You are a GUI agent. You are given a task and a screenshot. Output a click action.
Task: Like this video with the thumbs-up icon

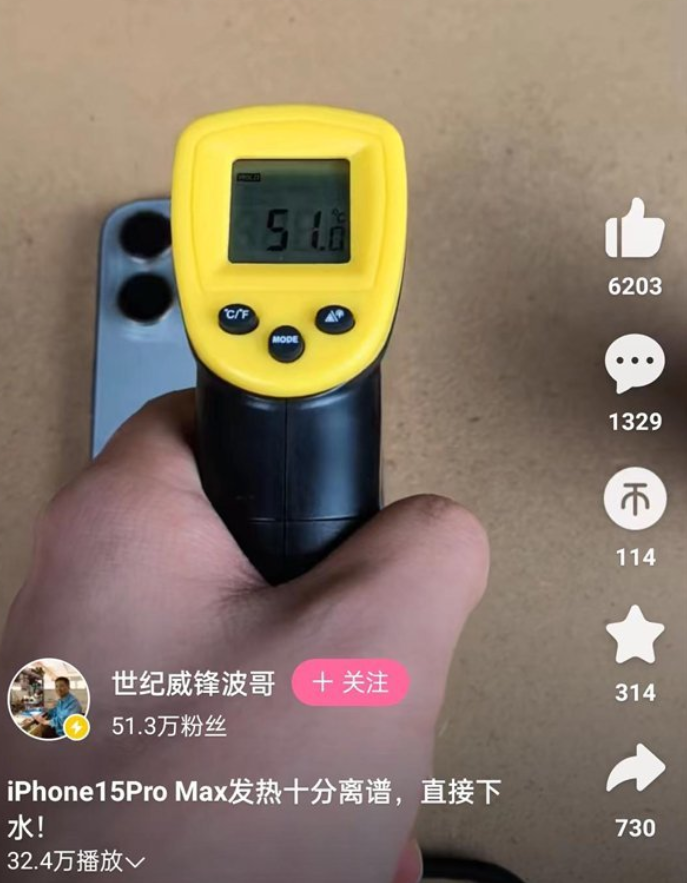tap(635, 229)
